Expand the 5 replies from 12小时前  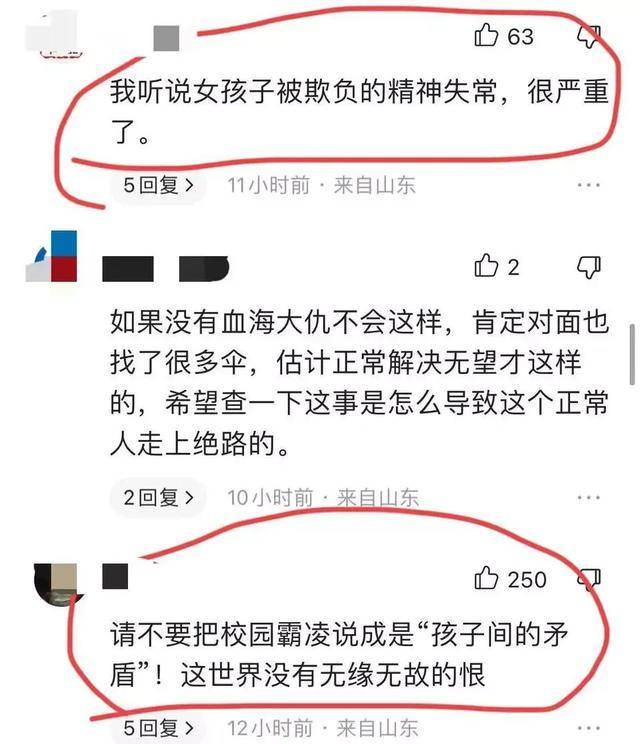tap(158, 728)
